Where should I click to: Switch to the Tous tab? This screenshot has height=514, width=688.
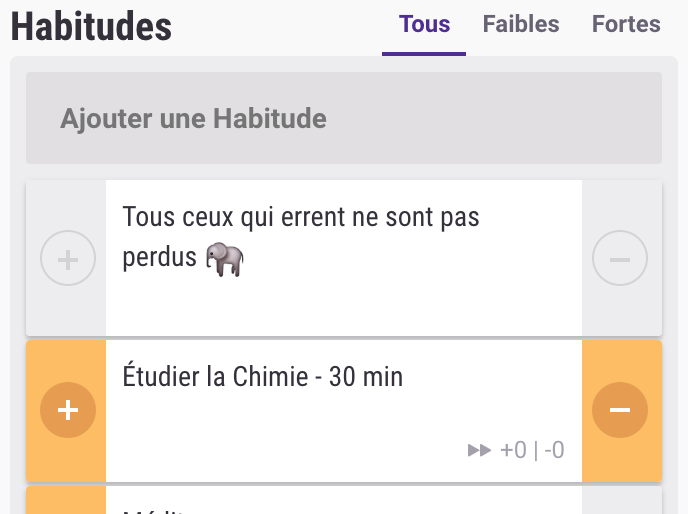click(x=424, y=25)
